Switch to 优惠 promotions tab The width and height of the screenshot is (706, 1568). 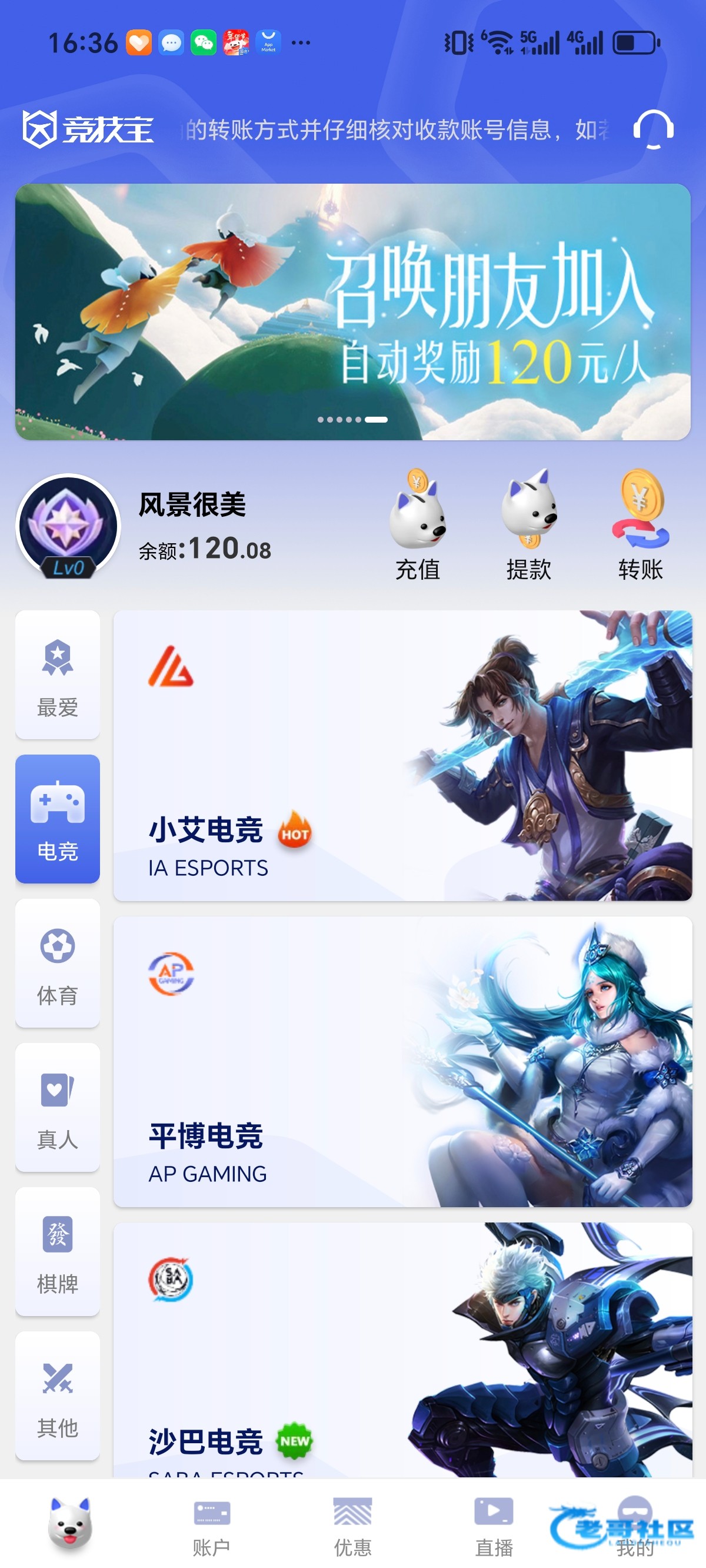click(352, 1527)
